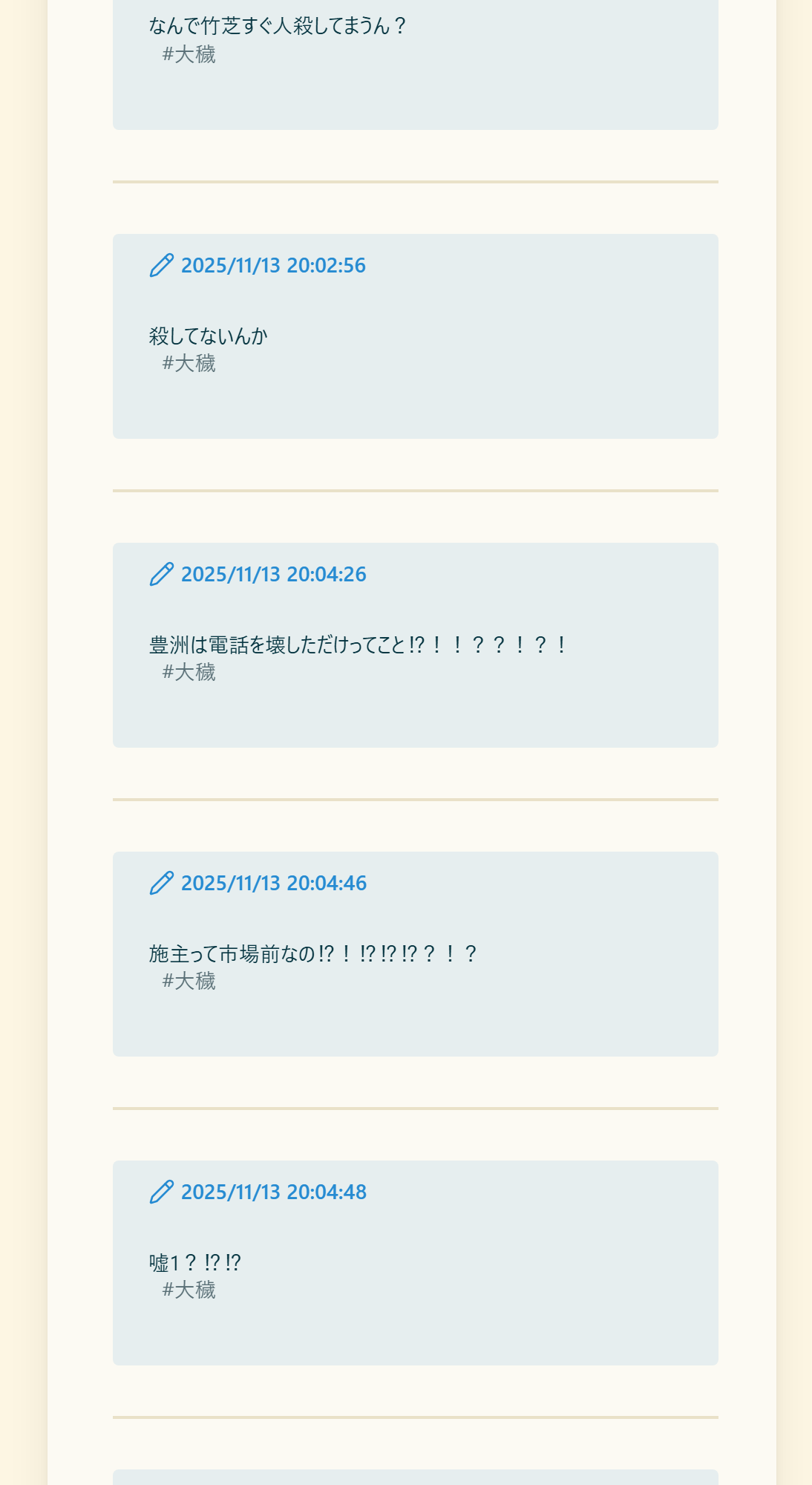
Task: Open the post timestamped 20:04:26
Action: click(273, 575)
